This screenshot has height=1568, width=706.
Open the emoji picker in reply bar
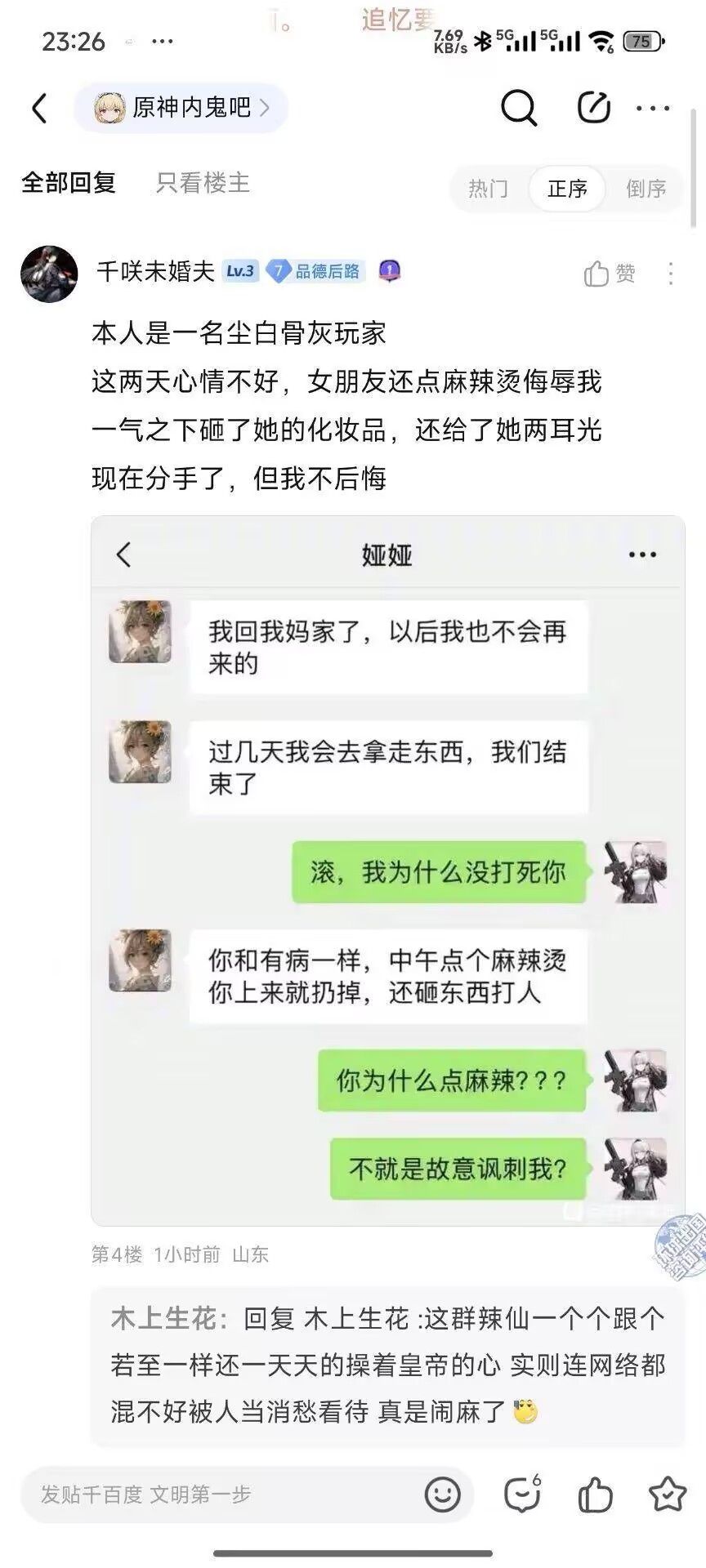[442, 1494]
